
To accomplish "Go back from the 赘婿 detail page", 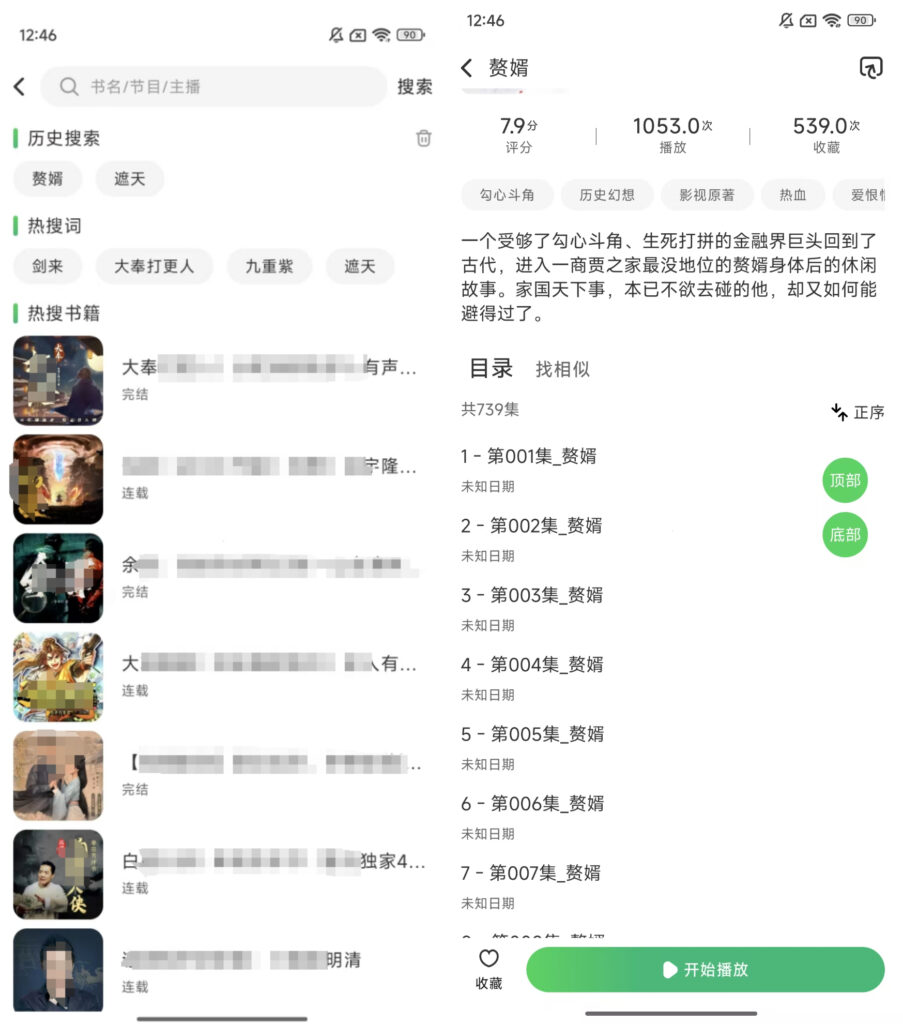I will [x=466, y=68].
